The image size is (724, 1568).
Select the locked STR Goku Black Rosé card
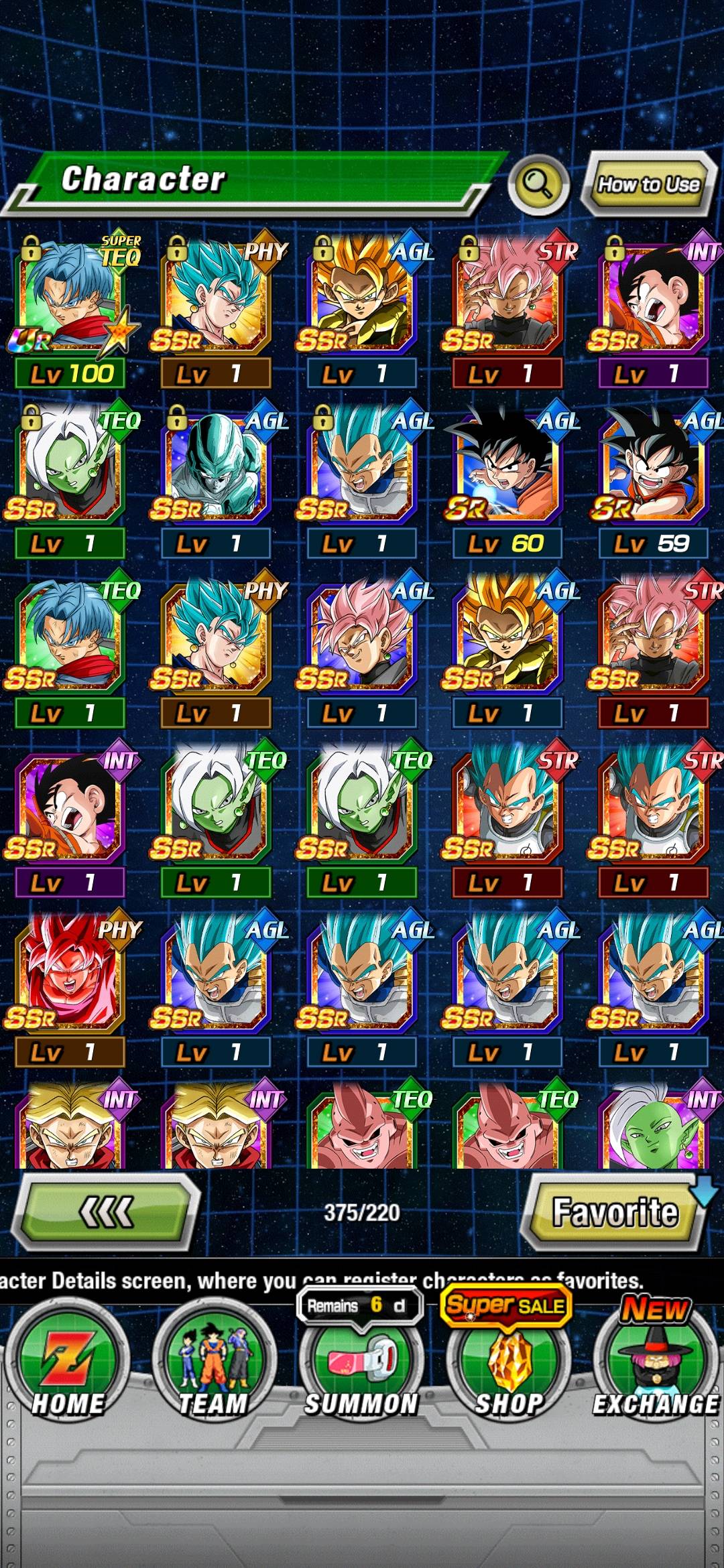[507, 298]
